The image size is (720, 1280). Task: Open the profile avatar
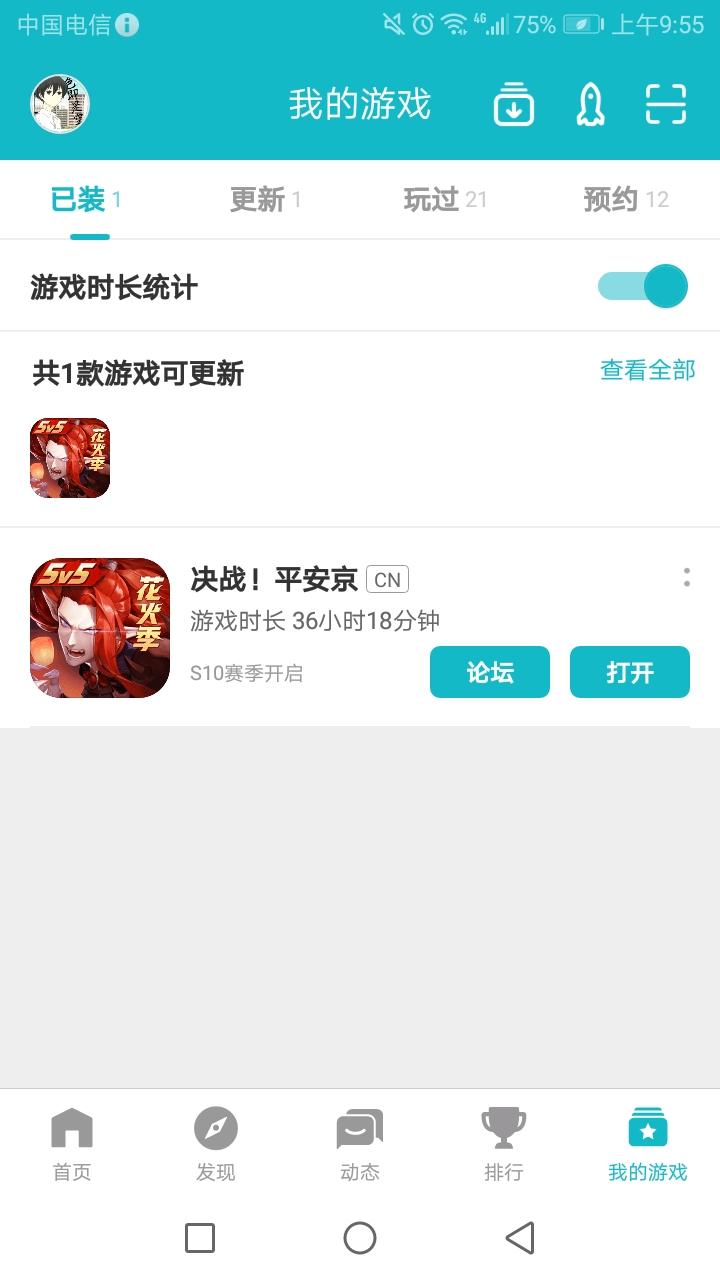point(60,104)
